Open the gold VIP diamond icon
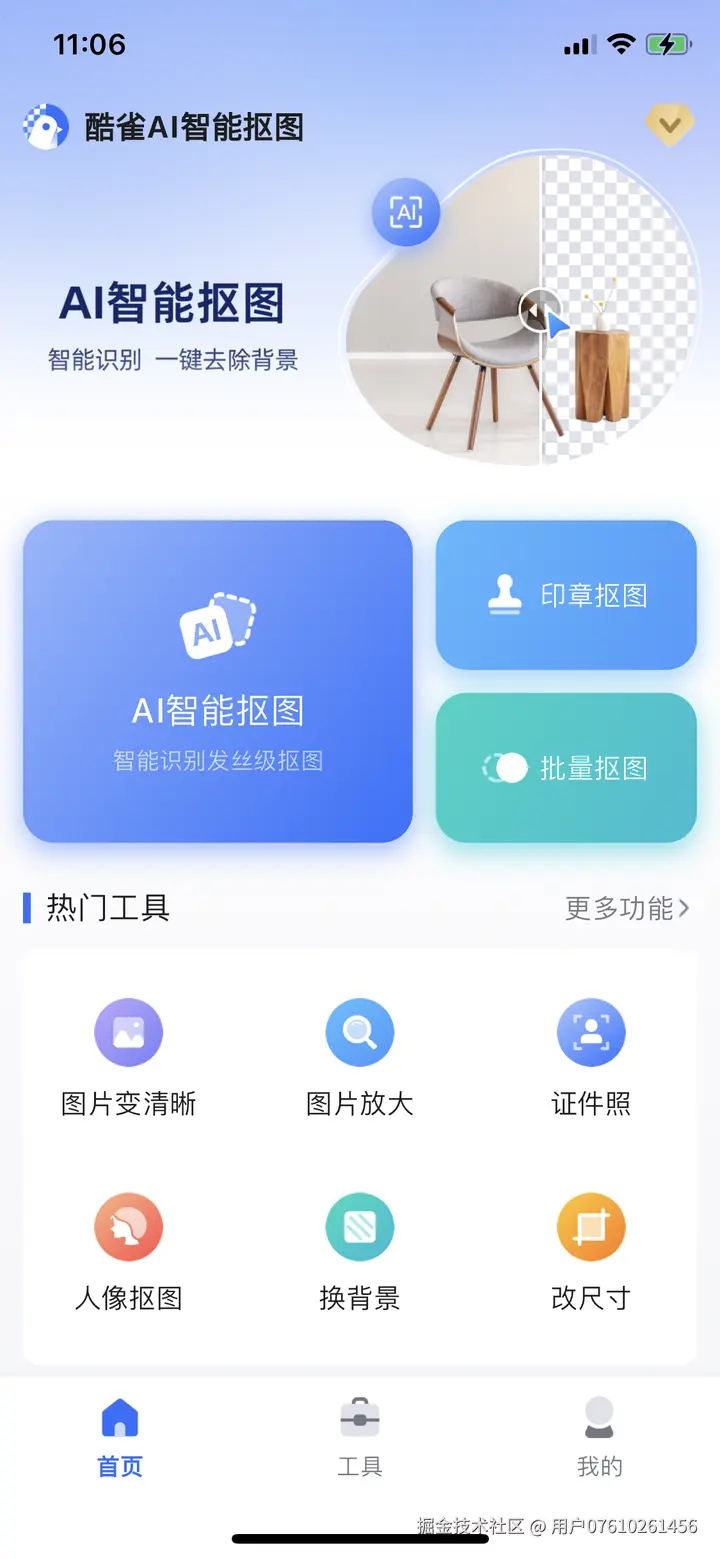The height and width of the screenshot is (1559, 720). pyautogui.click(x=669, y=125)
